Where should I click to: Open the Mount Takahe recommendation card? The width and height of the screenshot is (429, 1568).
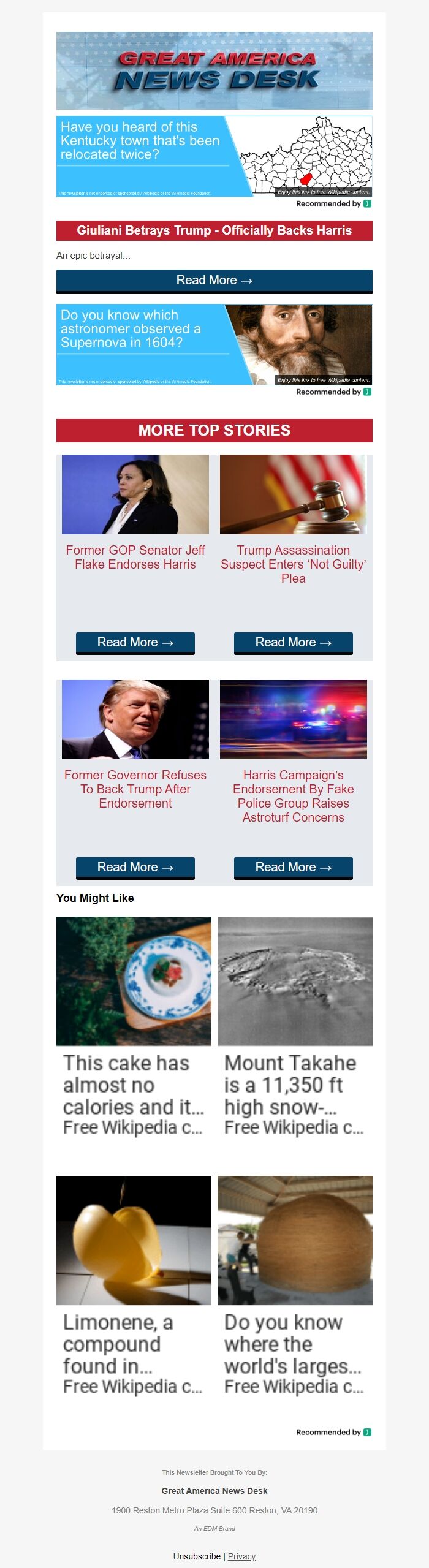pyautogui.click(x=295, y=1026)
